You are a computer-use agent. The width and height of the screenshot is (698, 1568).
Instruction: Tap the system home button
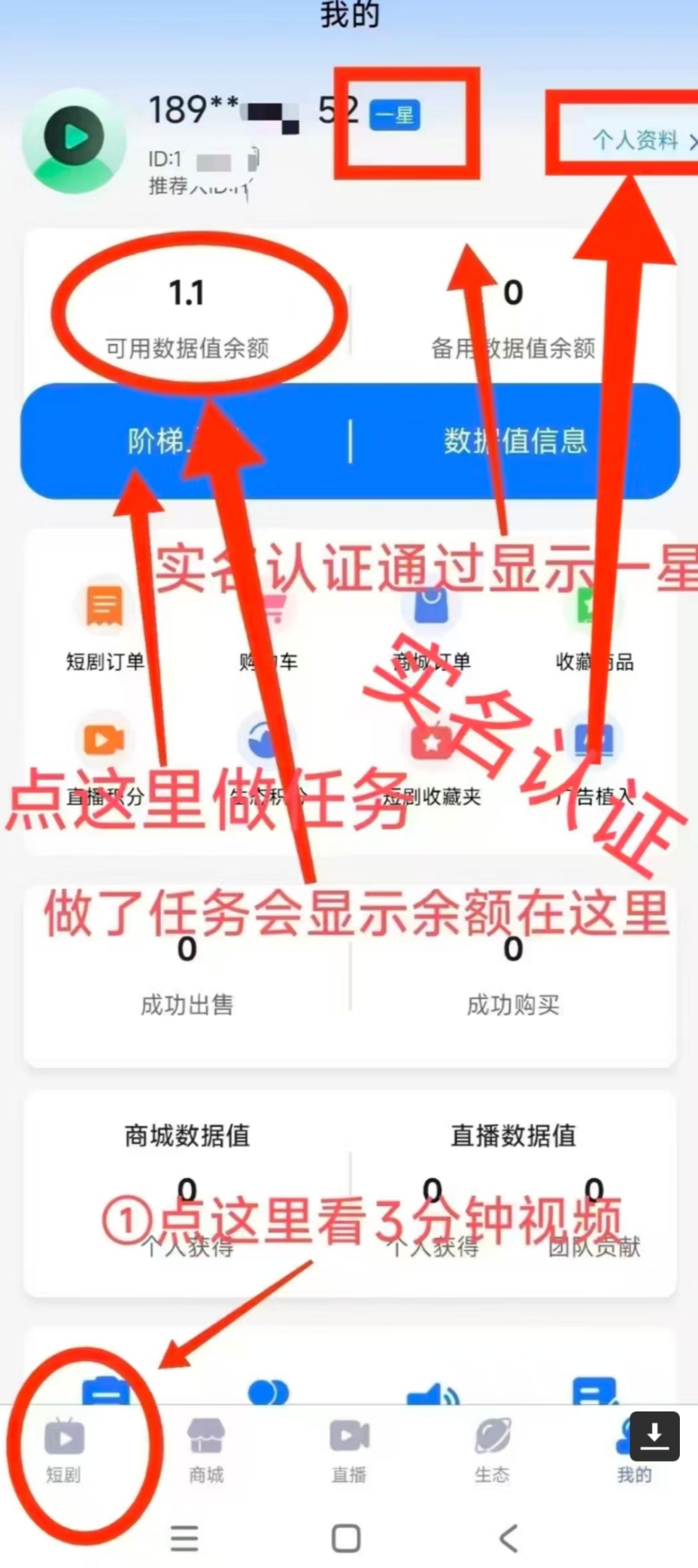[346, 1539]
